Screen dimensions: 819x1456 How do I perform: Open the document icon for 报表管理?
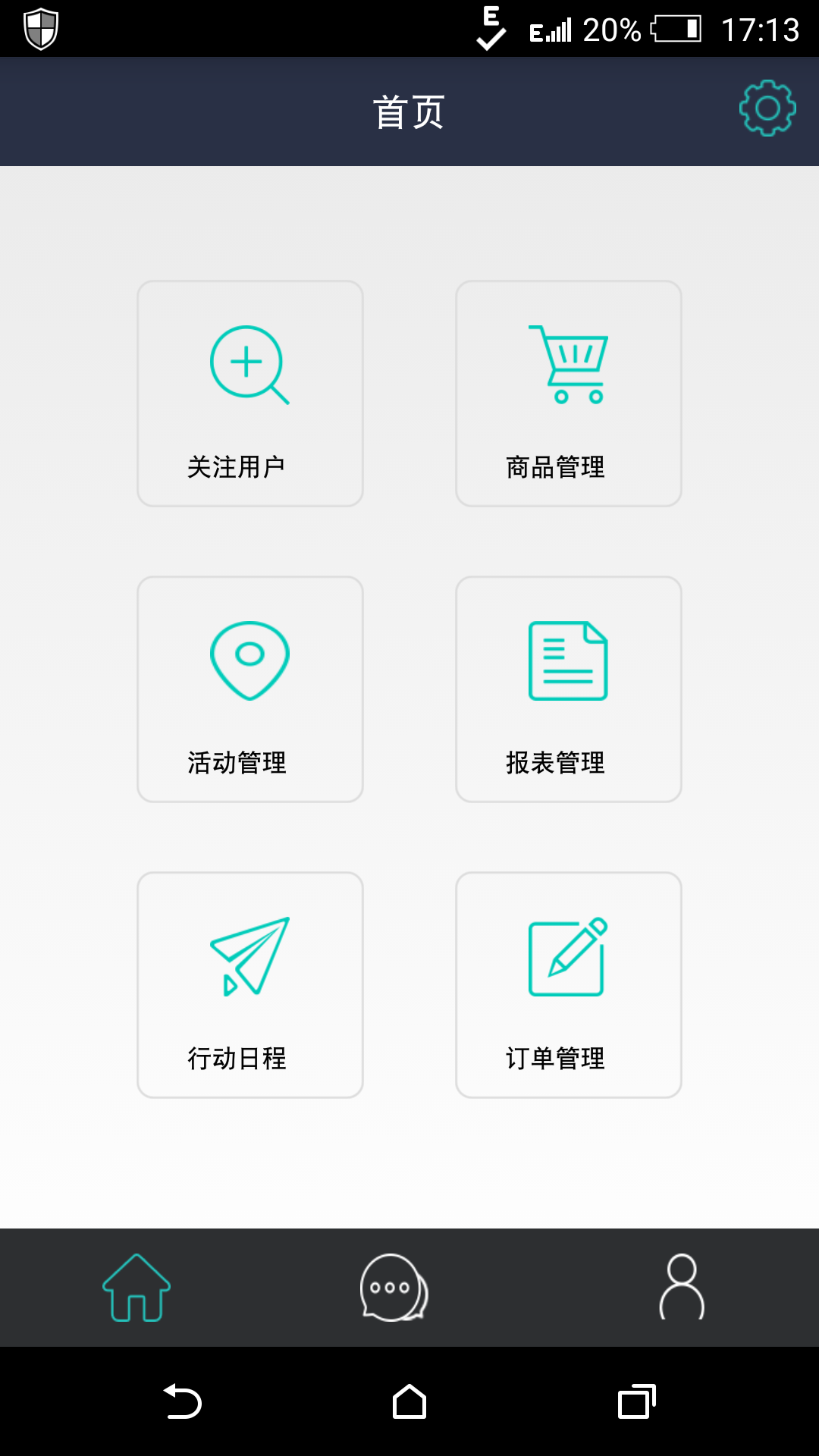pyautogui.click(x=569, y=660)
